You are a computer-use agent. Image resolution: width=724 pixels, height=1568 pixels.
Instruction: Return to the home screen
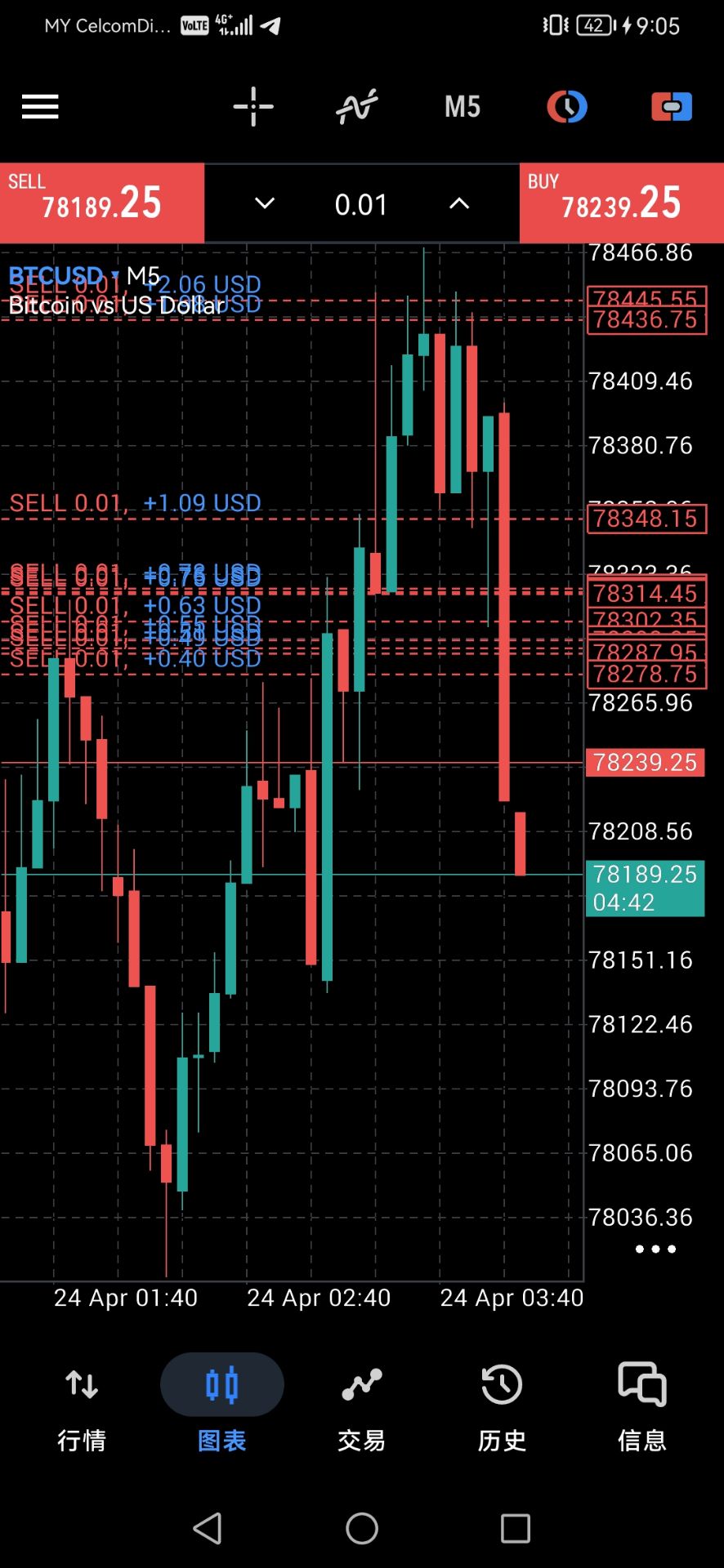pyautogui.click(x=362, y=1528)
